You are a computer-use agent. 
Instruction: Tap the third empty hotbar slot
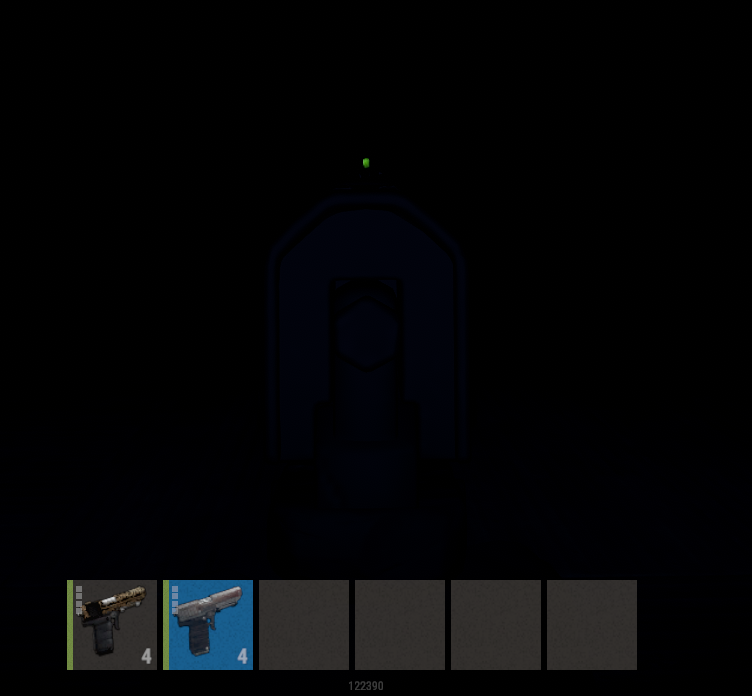304,624
